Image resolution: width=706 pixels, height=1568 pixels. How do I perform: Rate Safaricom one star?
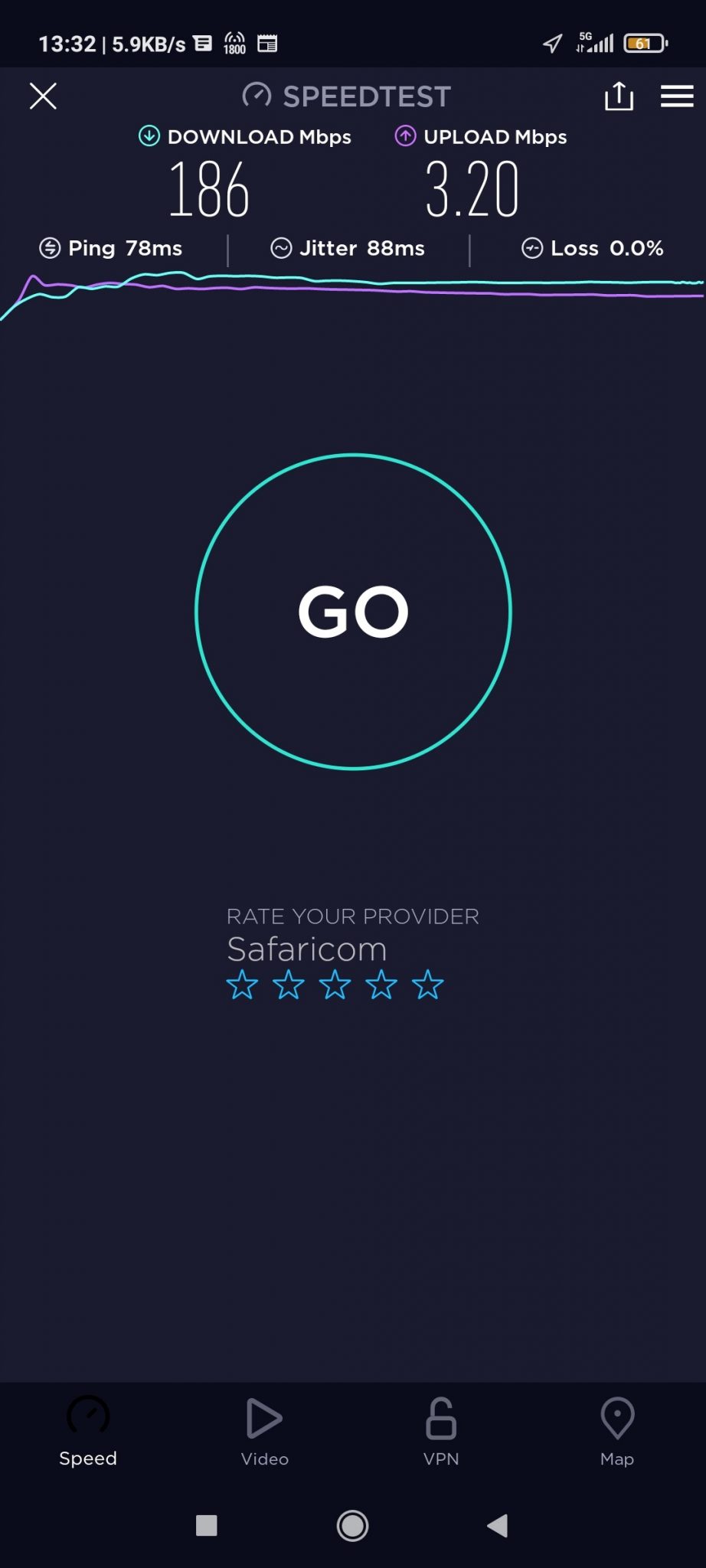coord(242,985)
